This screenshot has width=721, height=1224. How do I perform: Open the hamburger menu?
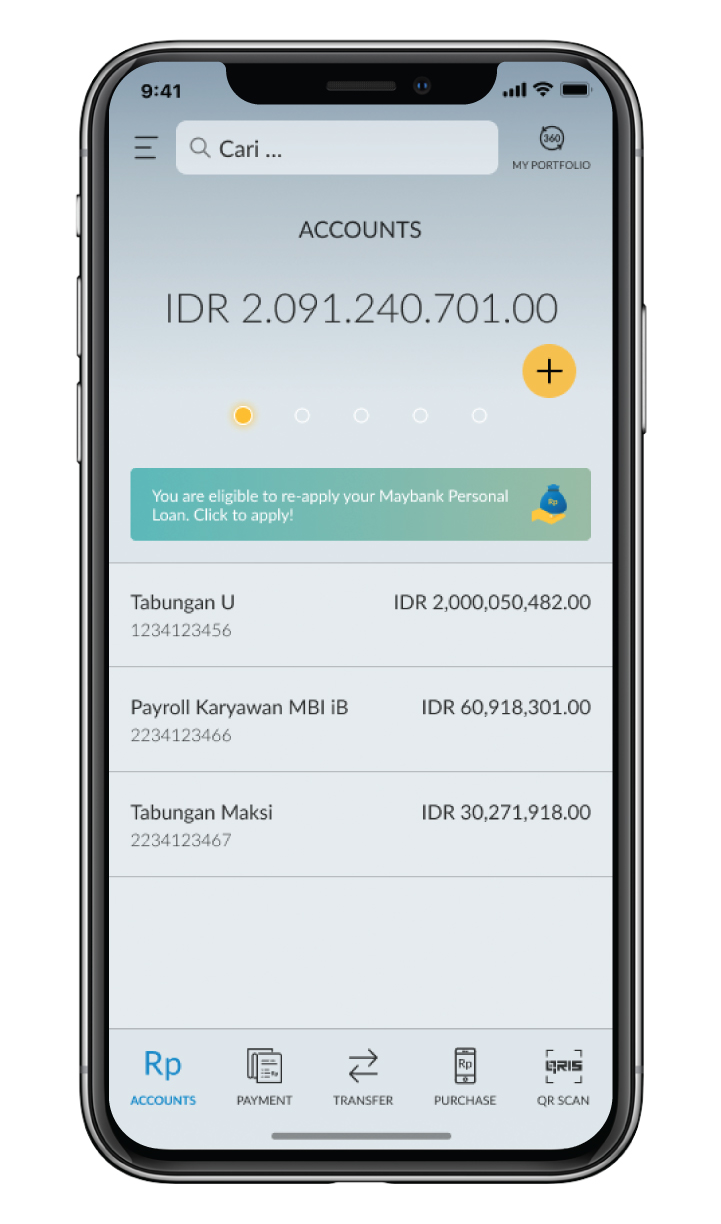click(146, 148)
